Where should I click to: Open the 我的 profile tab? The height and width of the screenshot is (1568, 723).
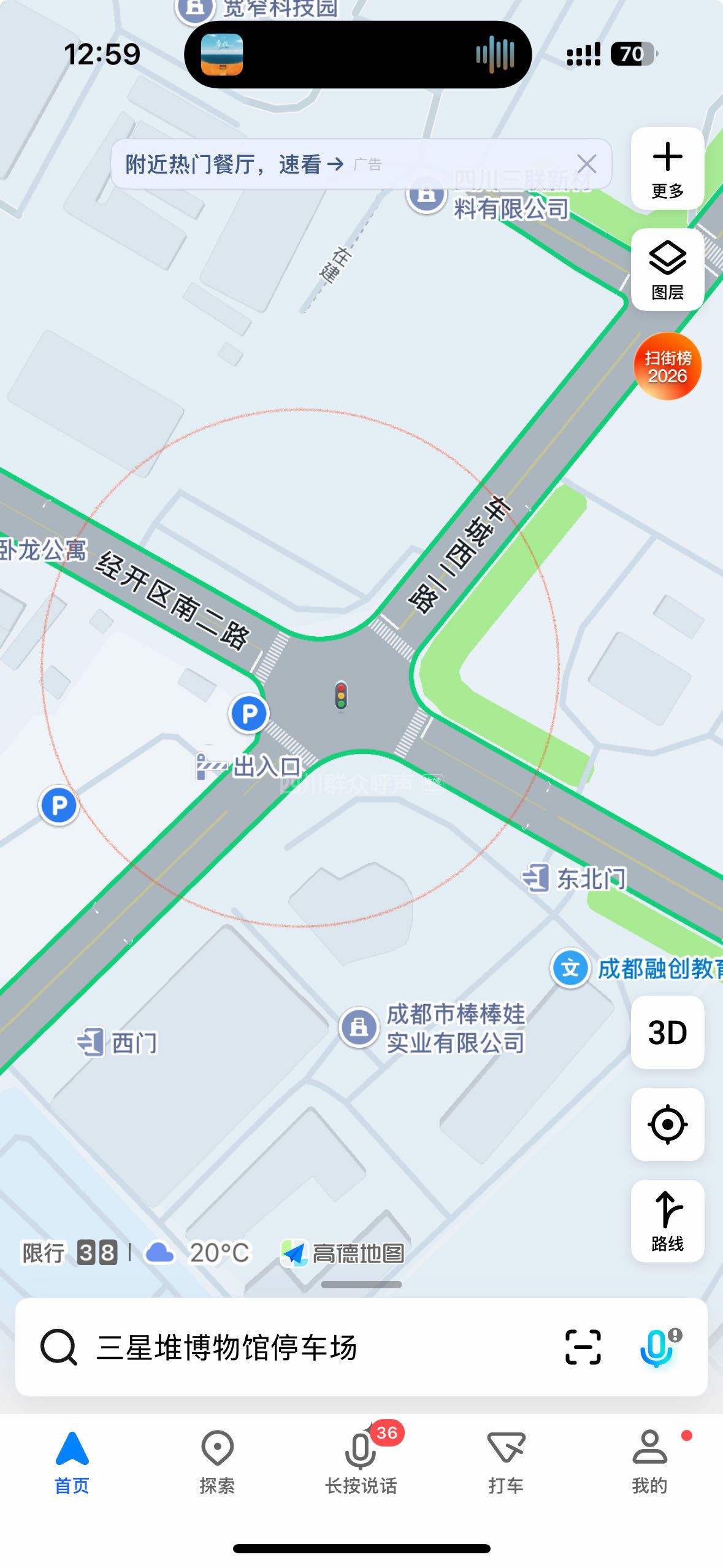point(649,1462)
